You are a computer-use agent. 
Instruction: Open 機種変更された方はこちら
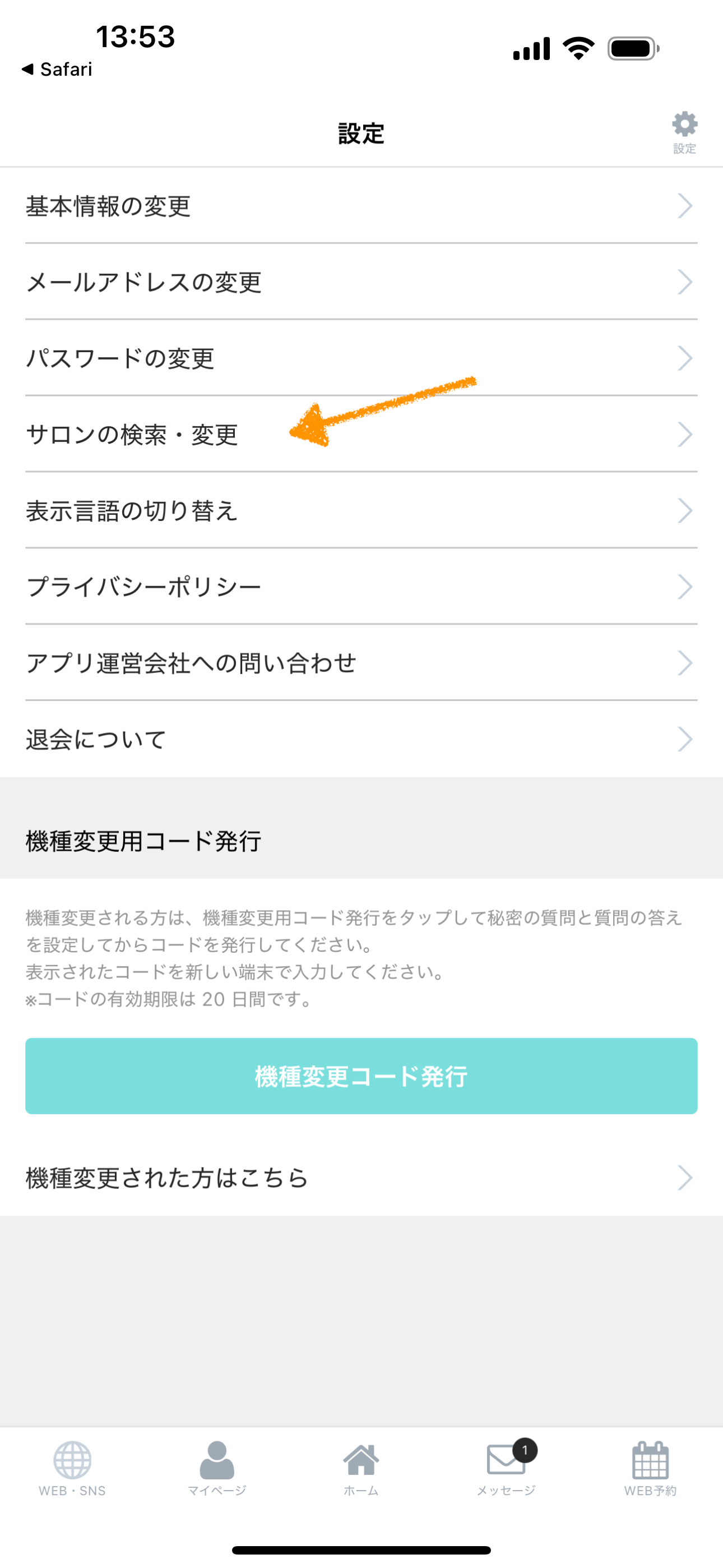tap(361, 1177)
